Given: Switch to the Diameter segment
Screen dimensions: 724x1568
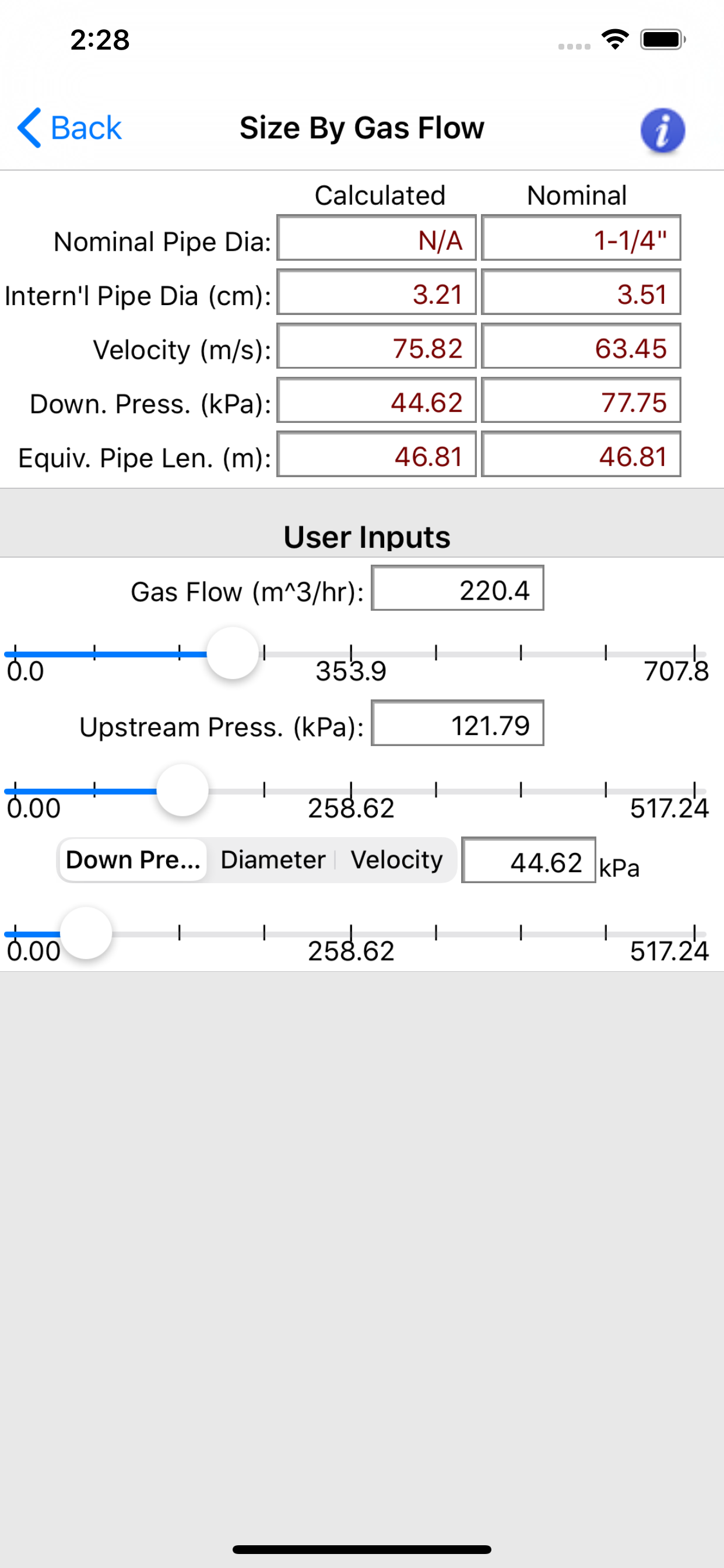Looking at the screenshot, I should click(273, 860).
